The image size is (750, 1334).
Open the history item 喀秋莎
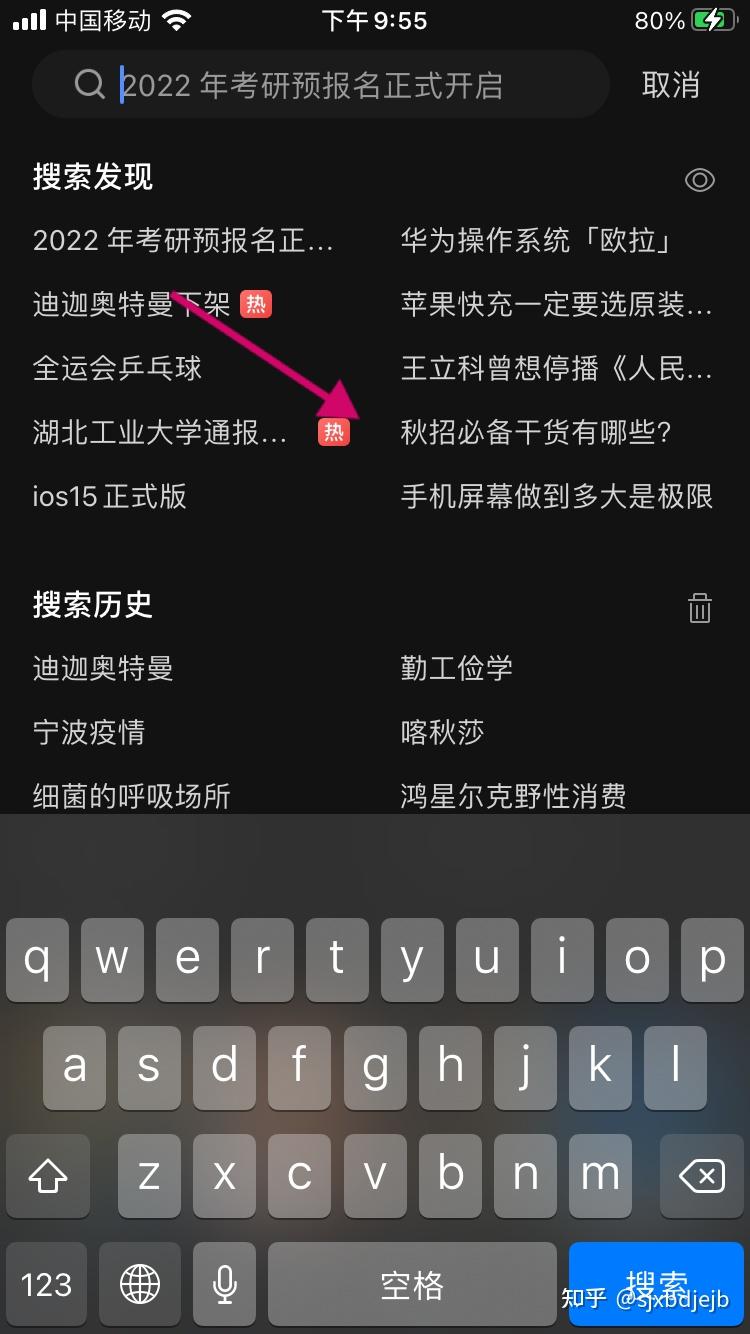tap(442, 732)
